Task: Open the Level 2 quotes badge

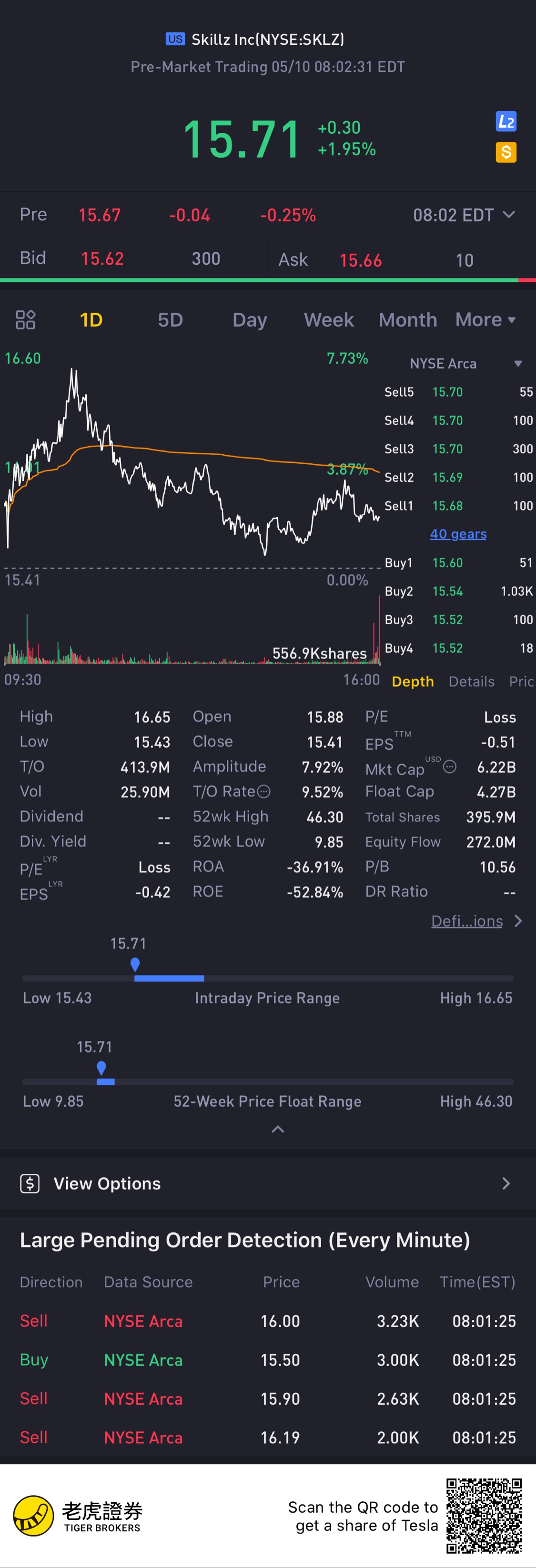Action: tap(506, 122)
